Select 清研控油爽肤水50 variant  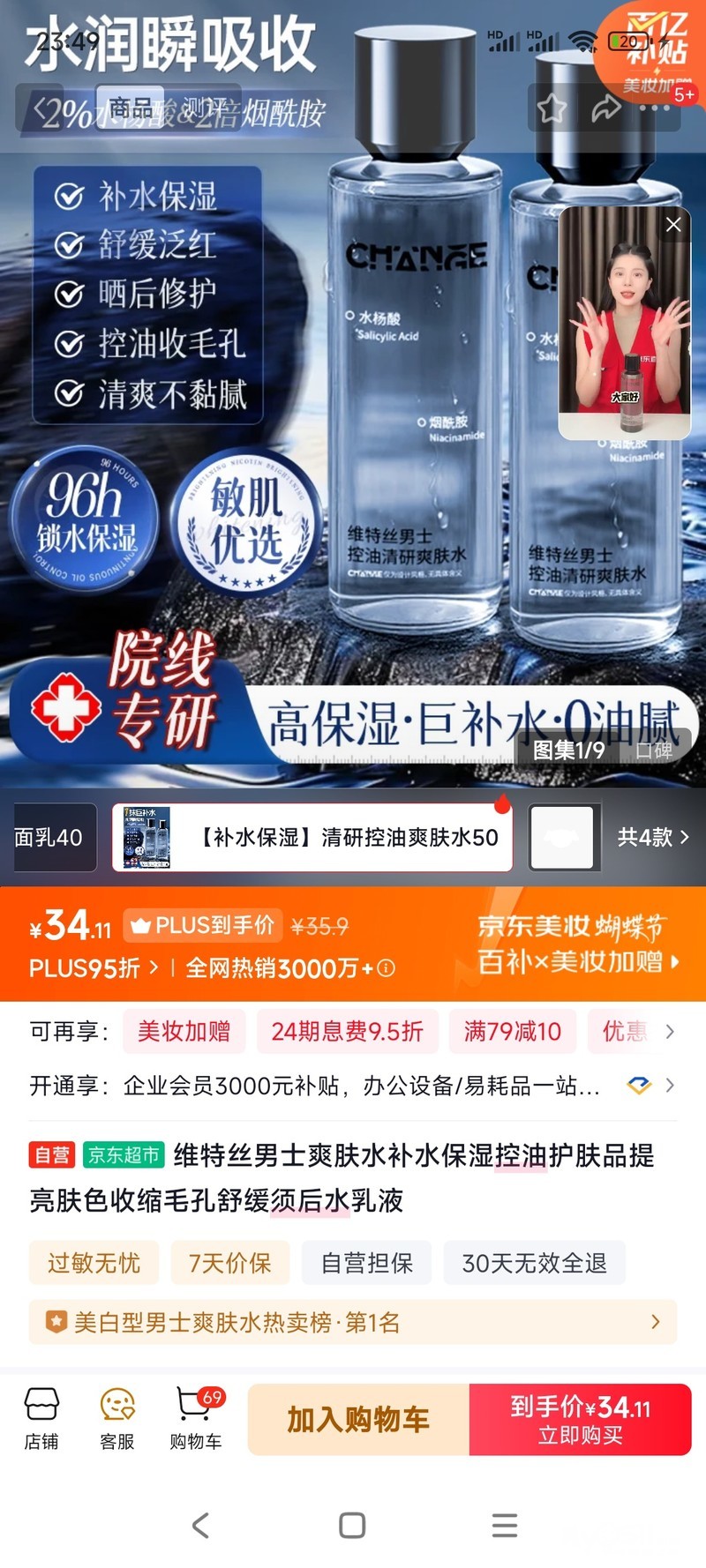point(312,837)
